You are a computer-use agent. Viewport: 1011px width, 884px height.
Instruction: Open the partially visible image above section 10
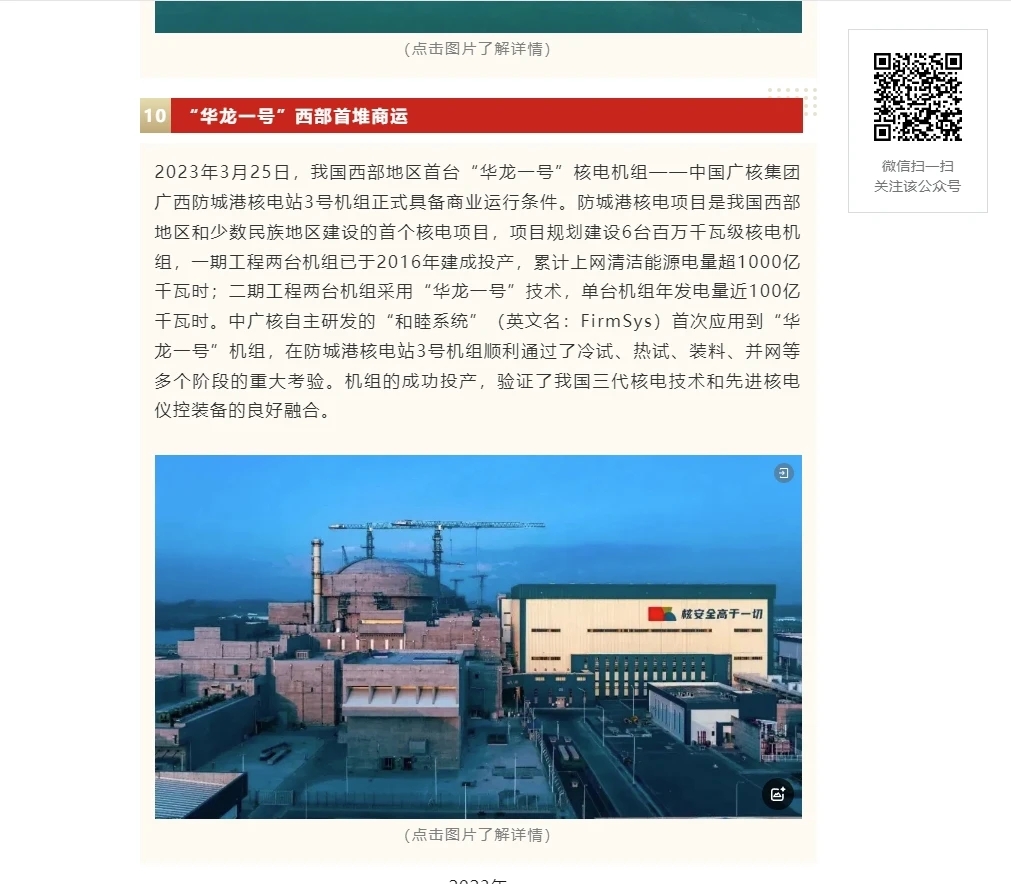point(478,17)
